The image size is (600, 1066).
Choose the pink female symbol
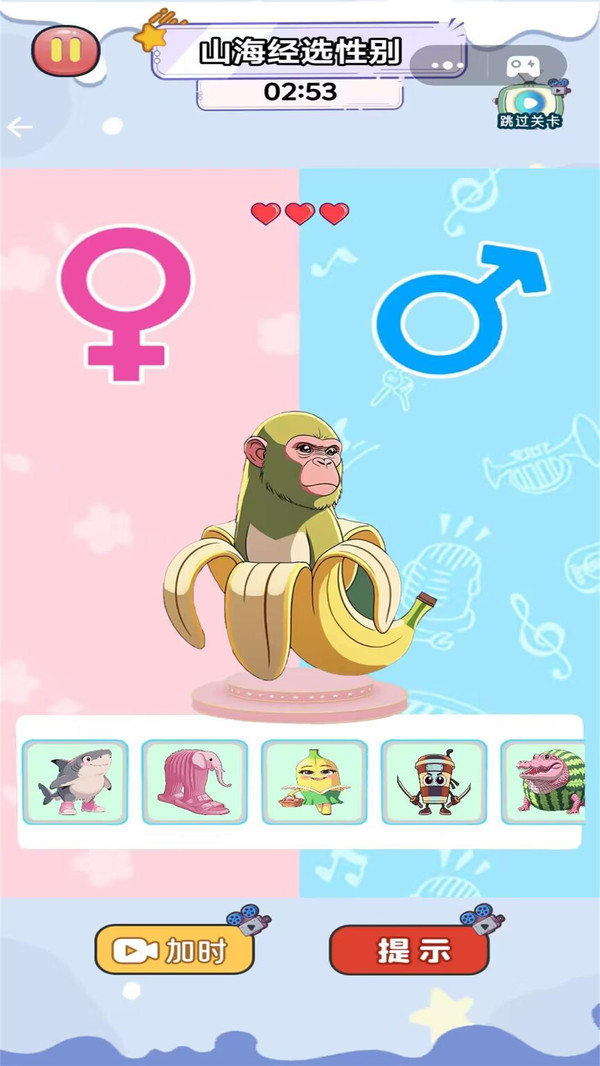click(126, 303)
